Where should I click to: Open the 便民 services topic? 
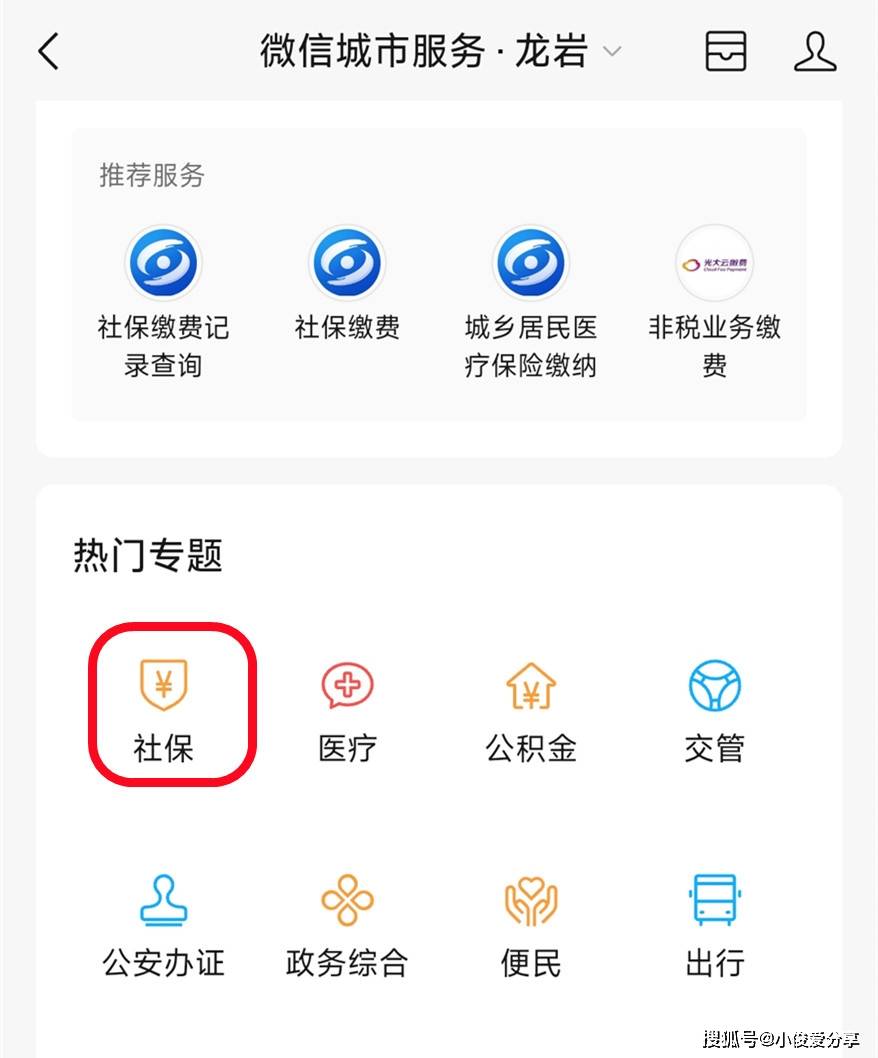pyautogui.click(x=531, y=923)
